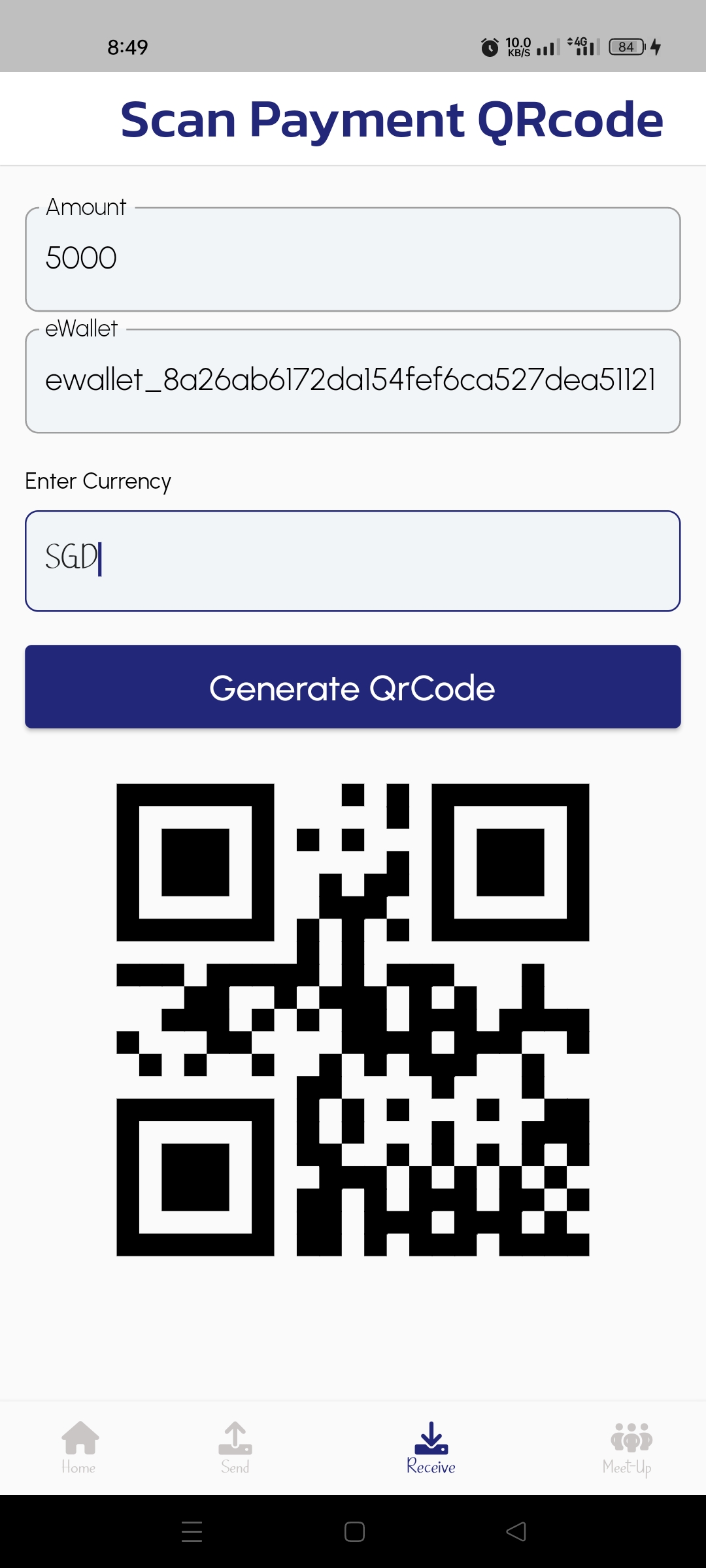Tap the eWallet address field

[x=353, y=381]
